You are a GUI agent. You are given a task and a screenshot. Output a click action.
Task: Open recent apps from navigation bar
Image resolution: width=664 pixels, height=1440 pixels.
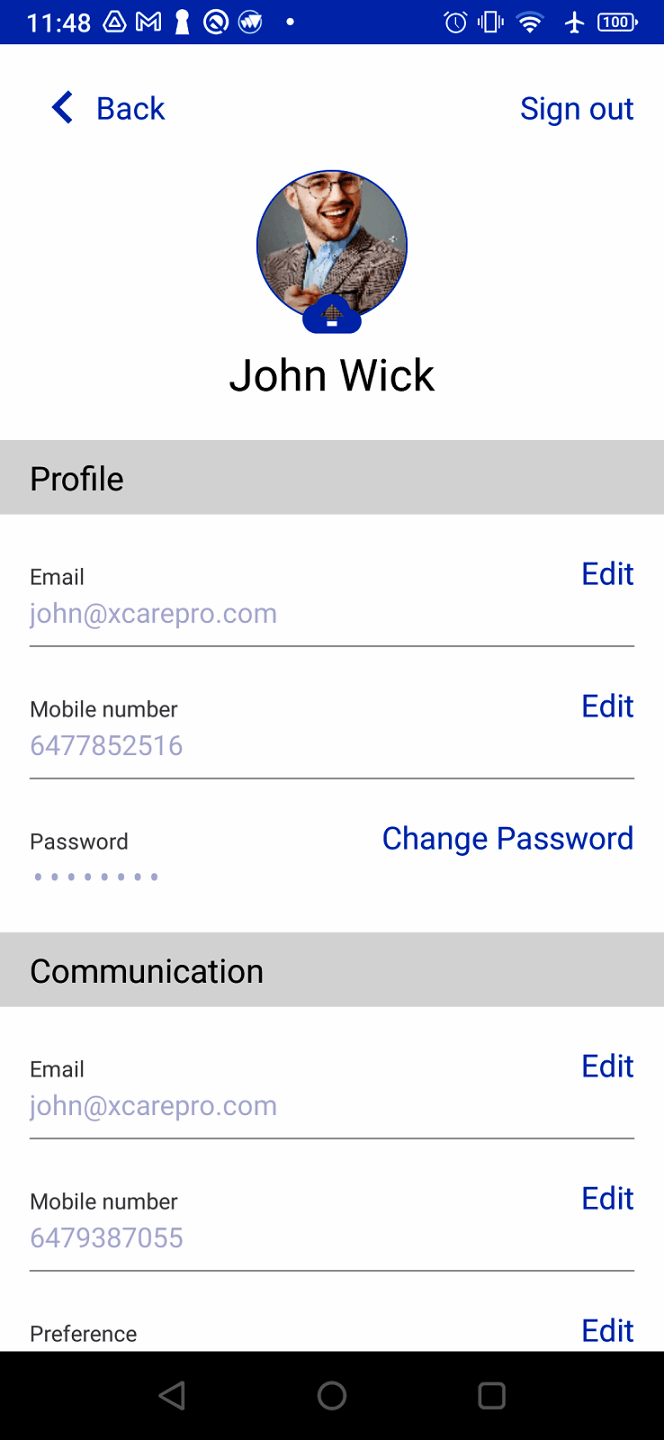coord(491,1396)
